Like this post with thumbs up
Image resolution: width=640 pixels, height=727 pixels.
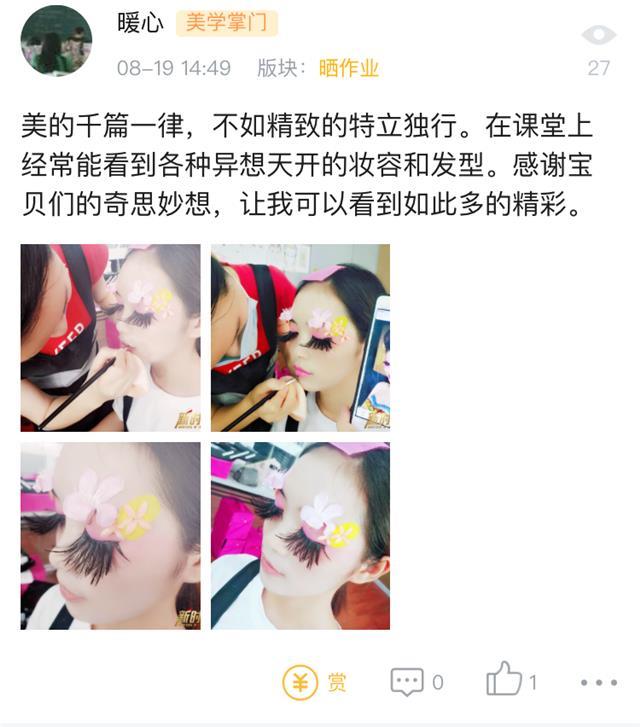[x=511, y=681]
